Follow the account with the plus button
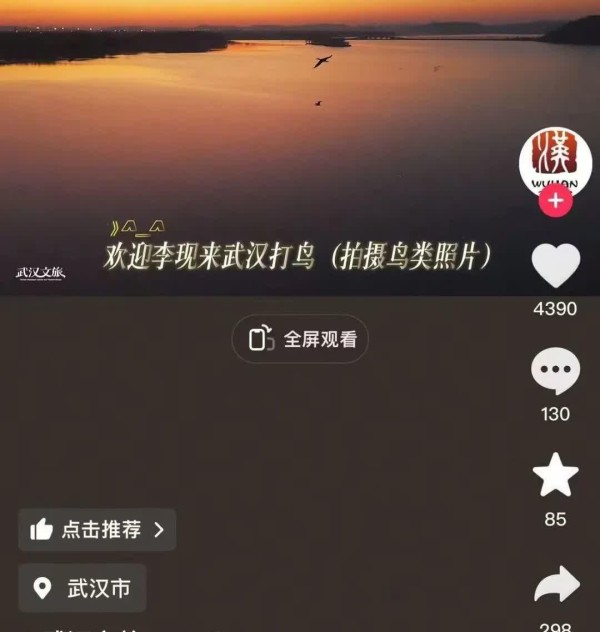600x632 pixels. click(555, 201)
